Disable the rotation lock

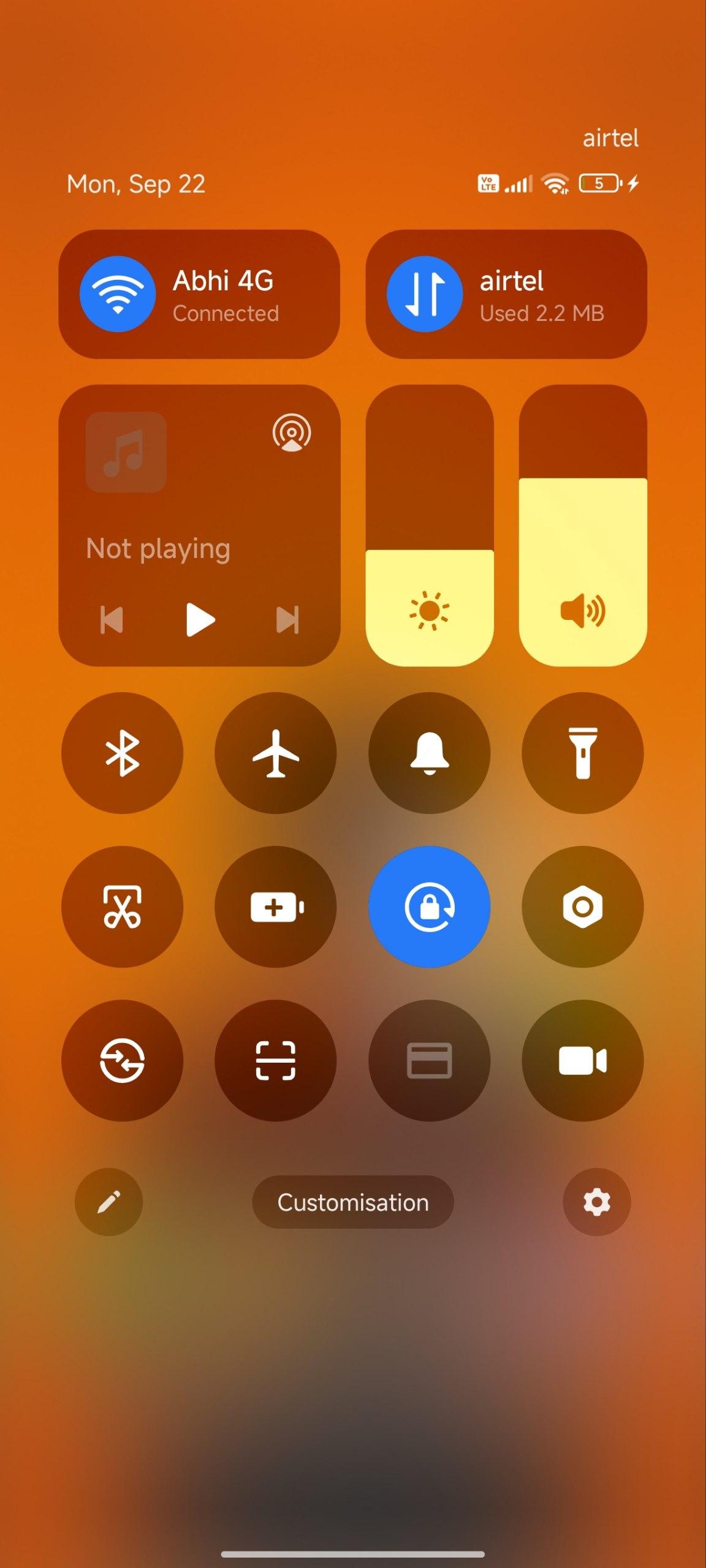click(x=430, y=907)
